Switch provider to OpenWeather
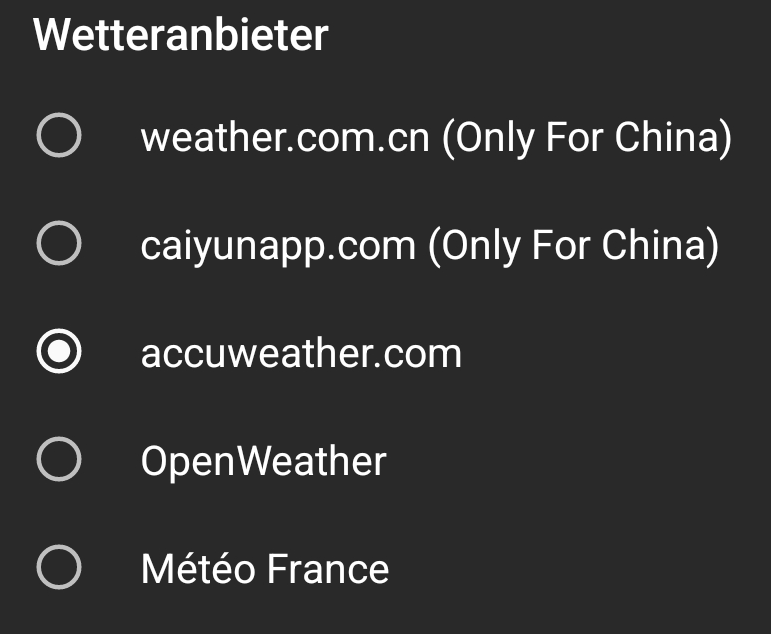 (386, 459)
